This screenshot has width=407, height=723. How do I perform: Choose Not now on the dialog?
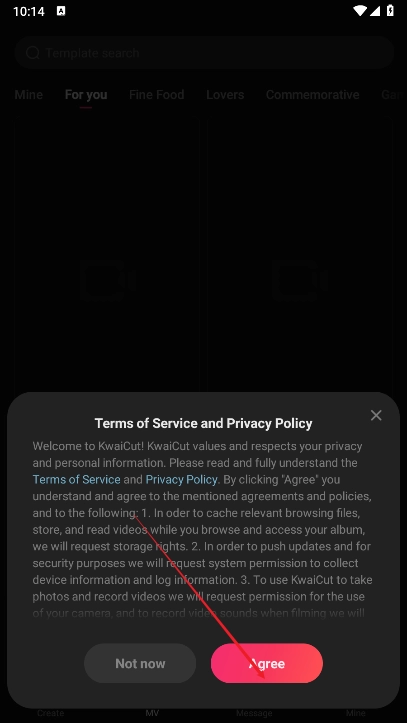click(140, 663)
